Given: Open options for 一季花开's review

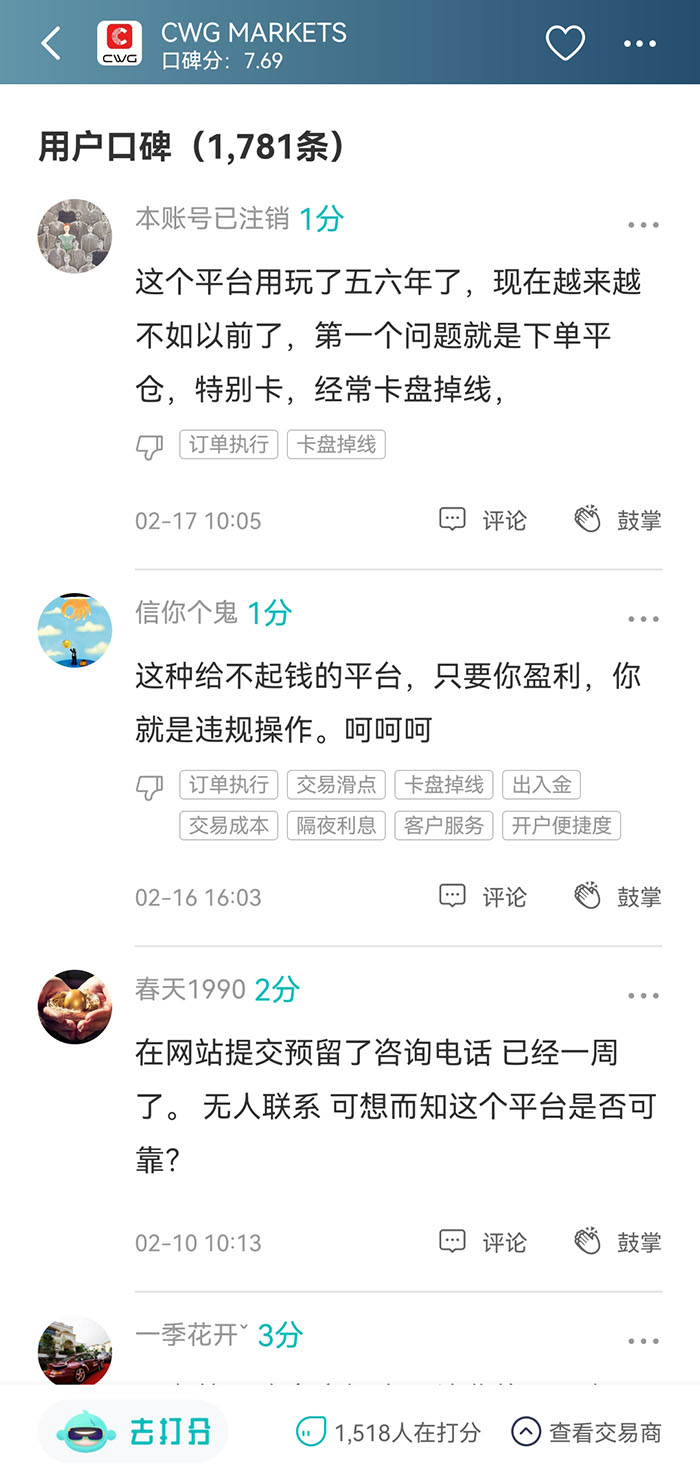Looking at the screenshot, I should tap(643, 1342).
